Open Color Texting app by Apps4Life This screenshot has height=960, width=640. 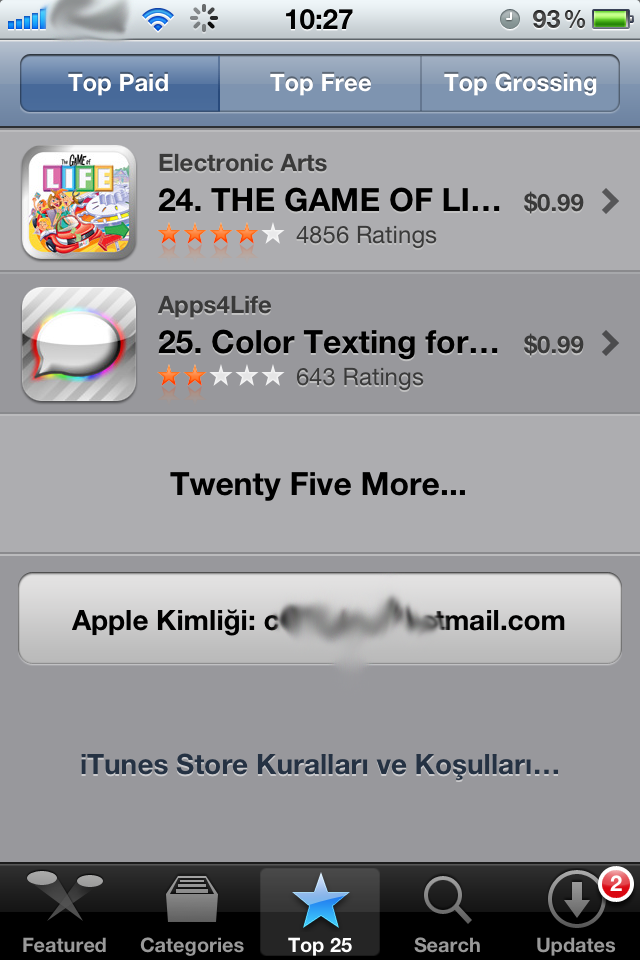point(320,343)
